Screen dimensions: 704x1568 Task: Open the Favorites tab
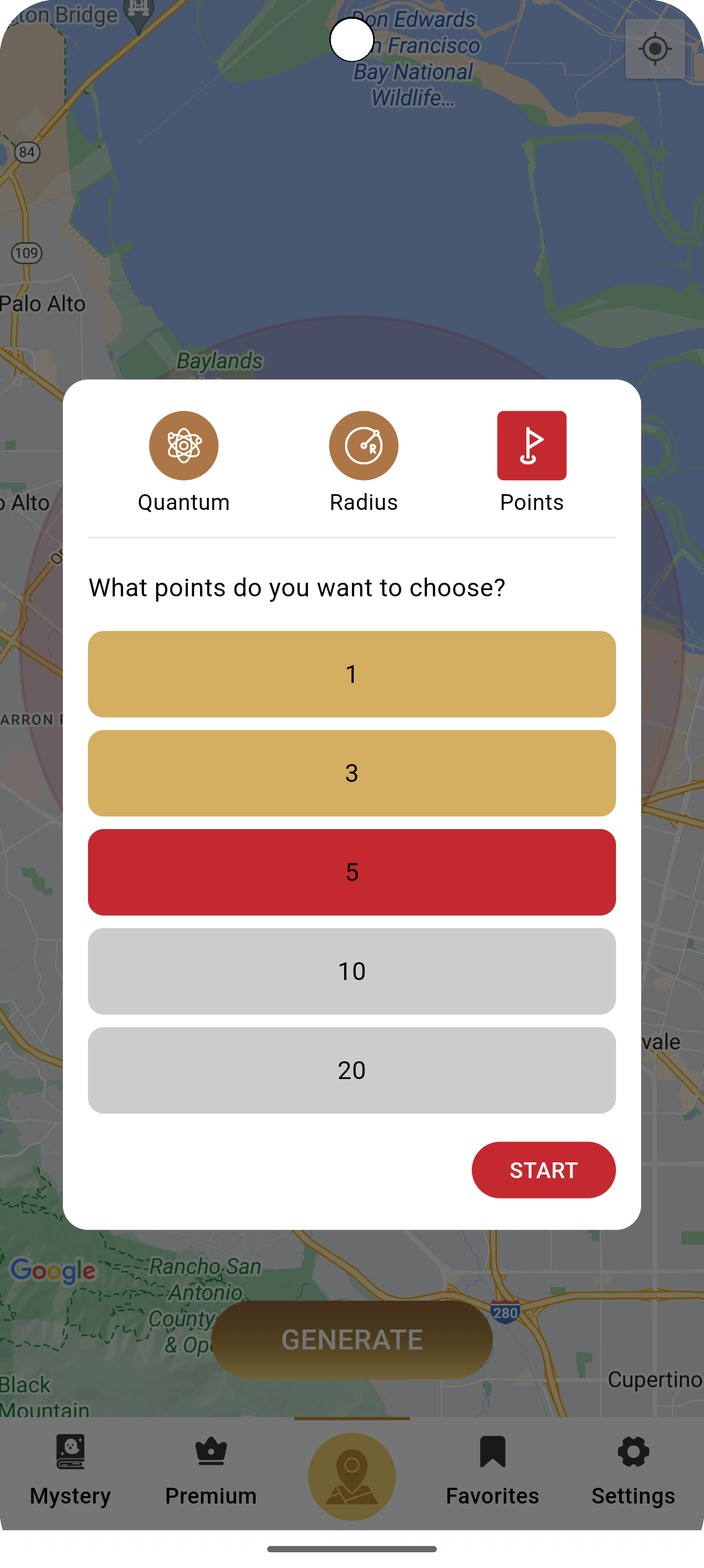[492, 1468]
